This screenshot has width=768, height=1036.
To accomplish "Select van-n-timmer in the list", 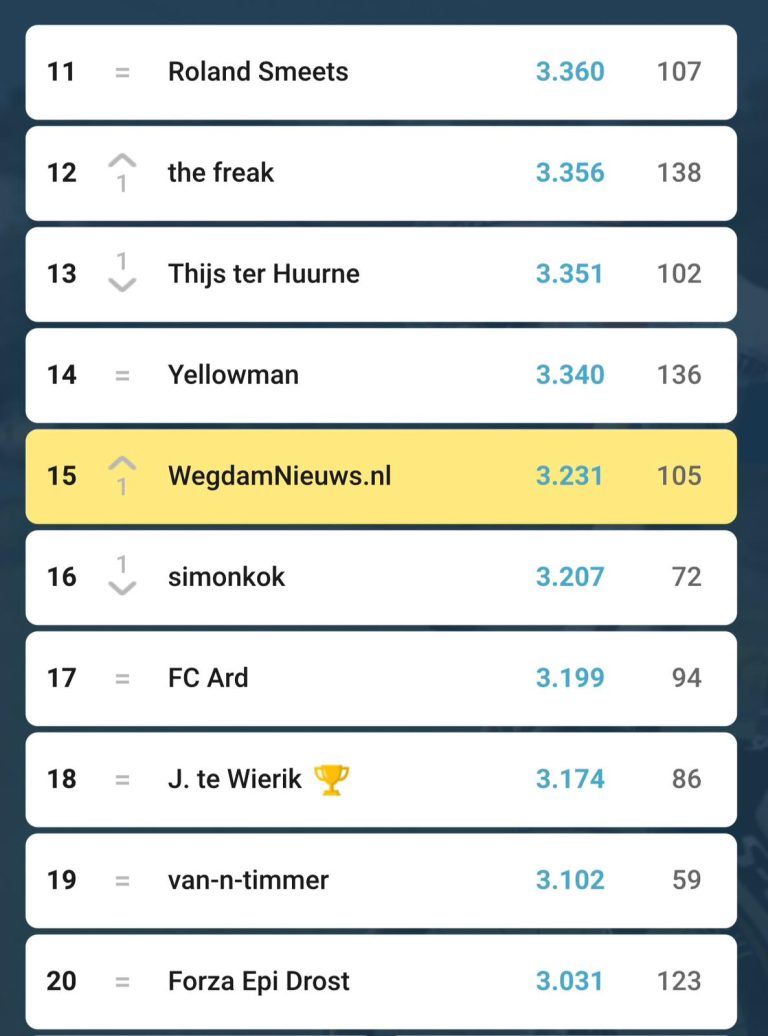I will 248,880.
